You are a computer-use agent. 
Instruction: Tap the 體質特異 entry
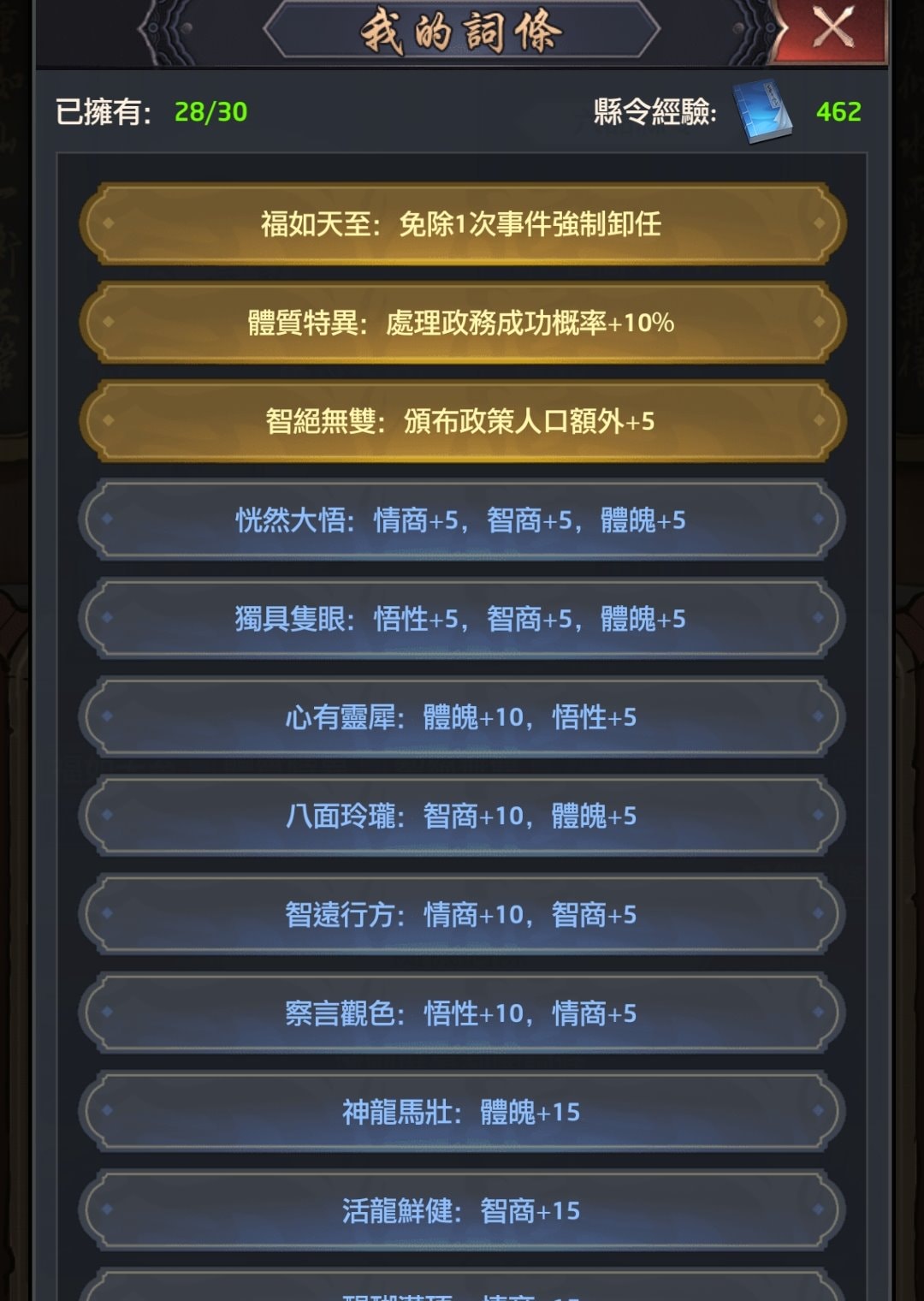coord(462,323)
